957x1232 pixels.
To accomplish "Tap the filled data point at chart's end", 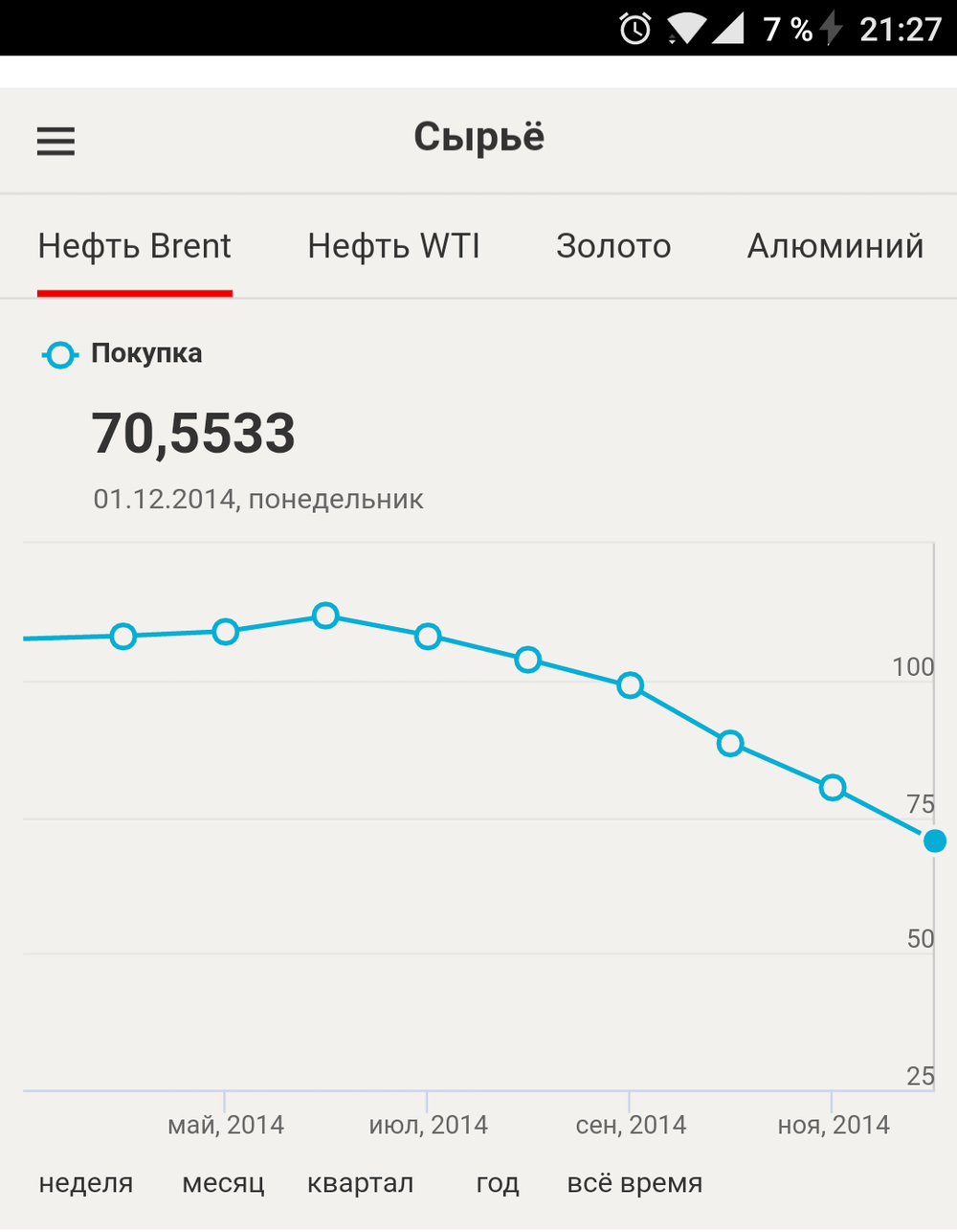I will (x=935, y=841).
